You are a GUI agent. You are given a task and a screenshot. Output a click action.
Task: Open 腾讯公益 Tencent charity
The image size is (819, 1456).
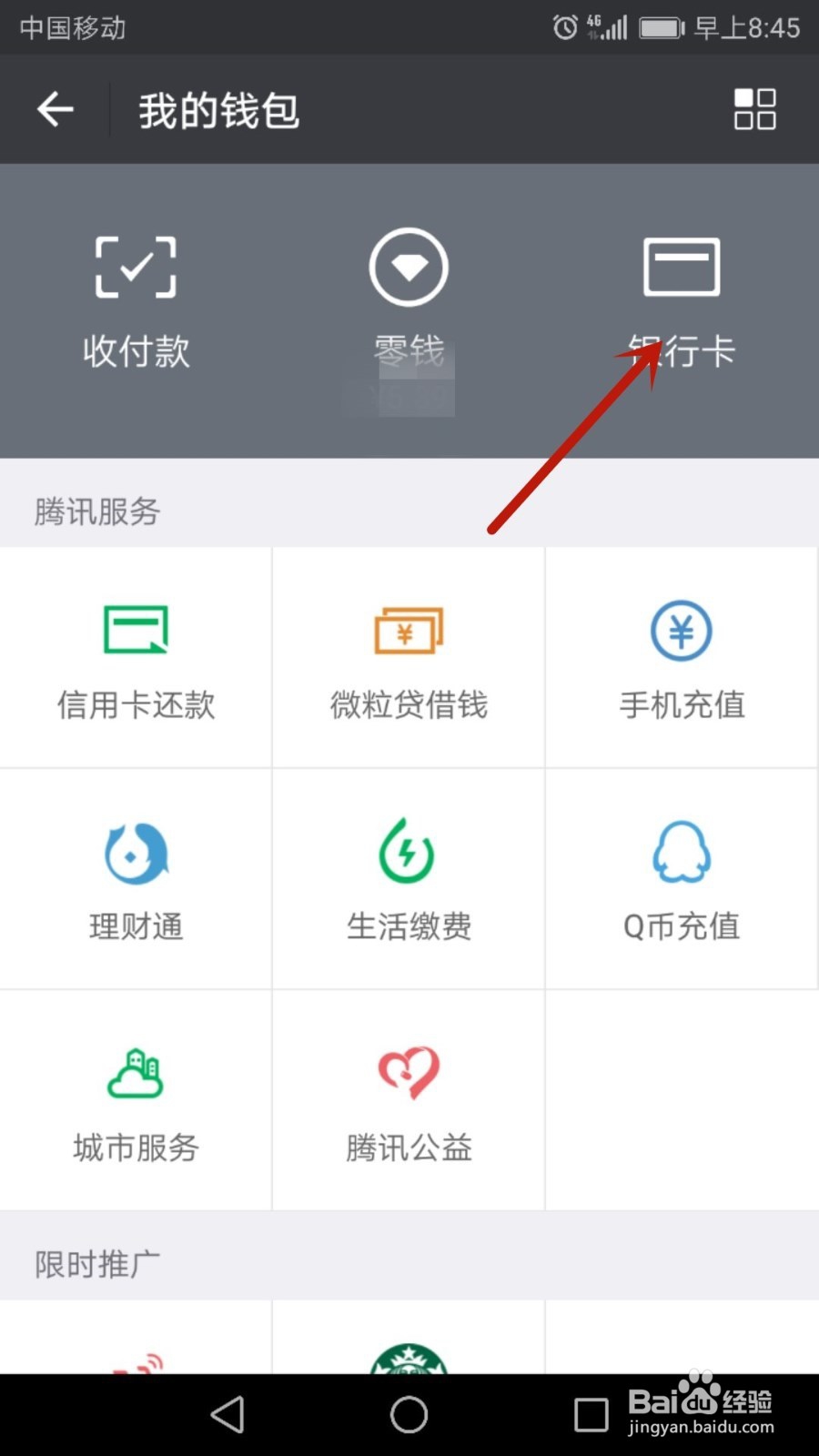click(408, 1101)
